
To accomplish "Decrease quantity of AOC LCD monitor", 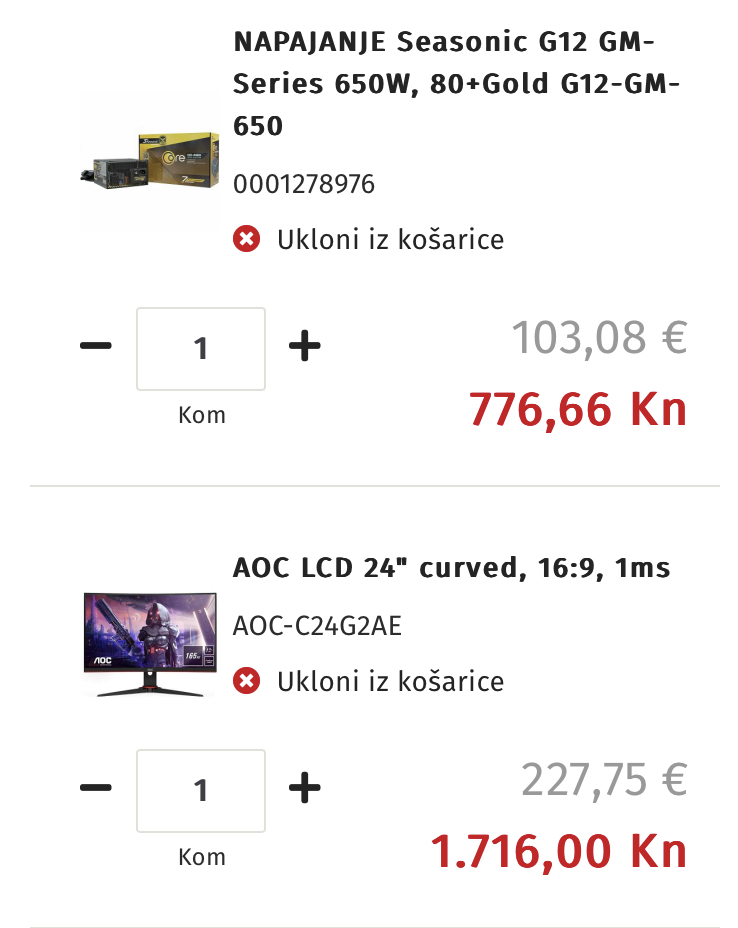I will coord(96,789).
